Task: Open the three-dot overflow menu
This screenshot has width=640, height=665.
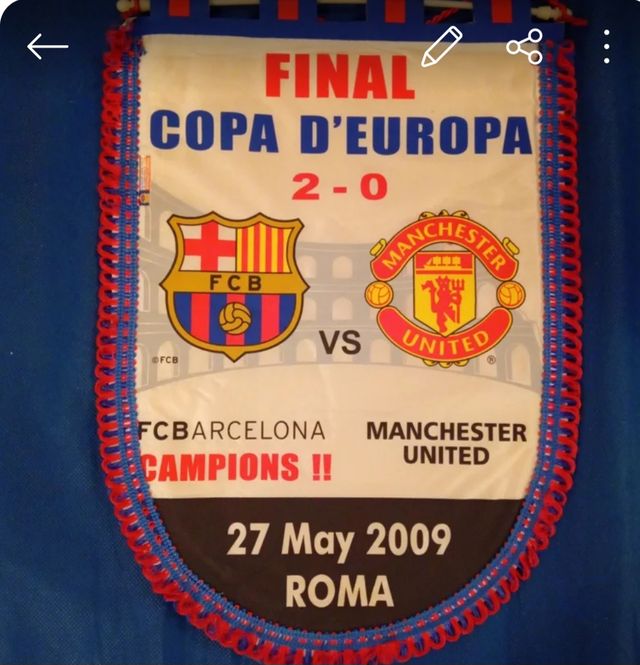Action: (607, 46)
